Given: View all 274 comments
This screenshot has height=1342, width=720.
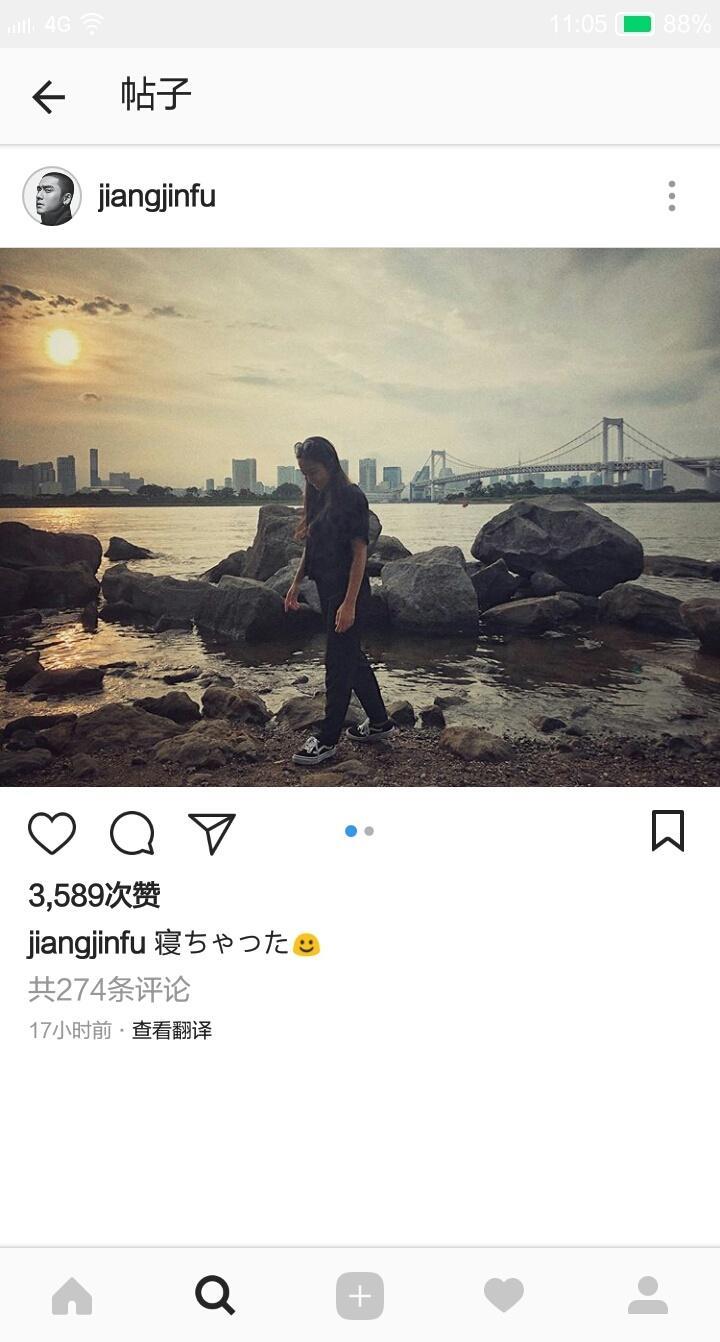Looking at the screenshot, I should 109,989.
